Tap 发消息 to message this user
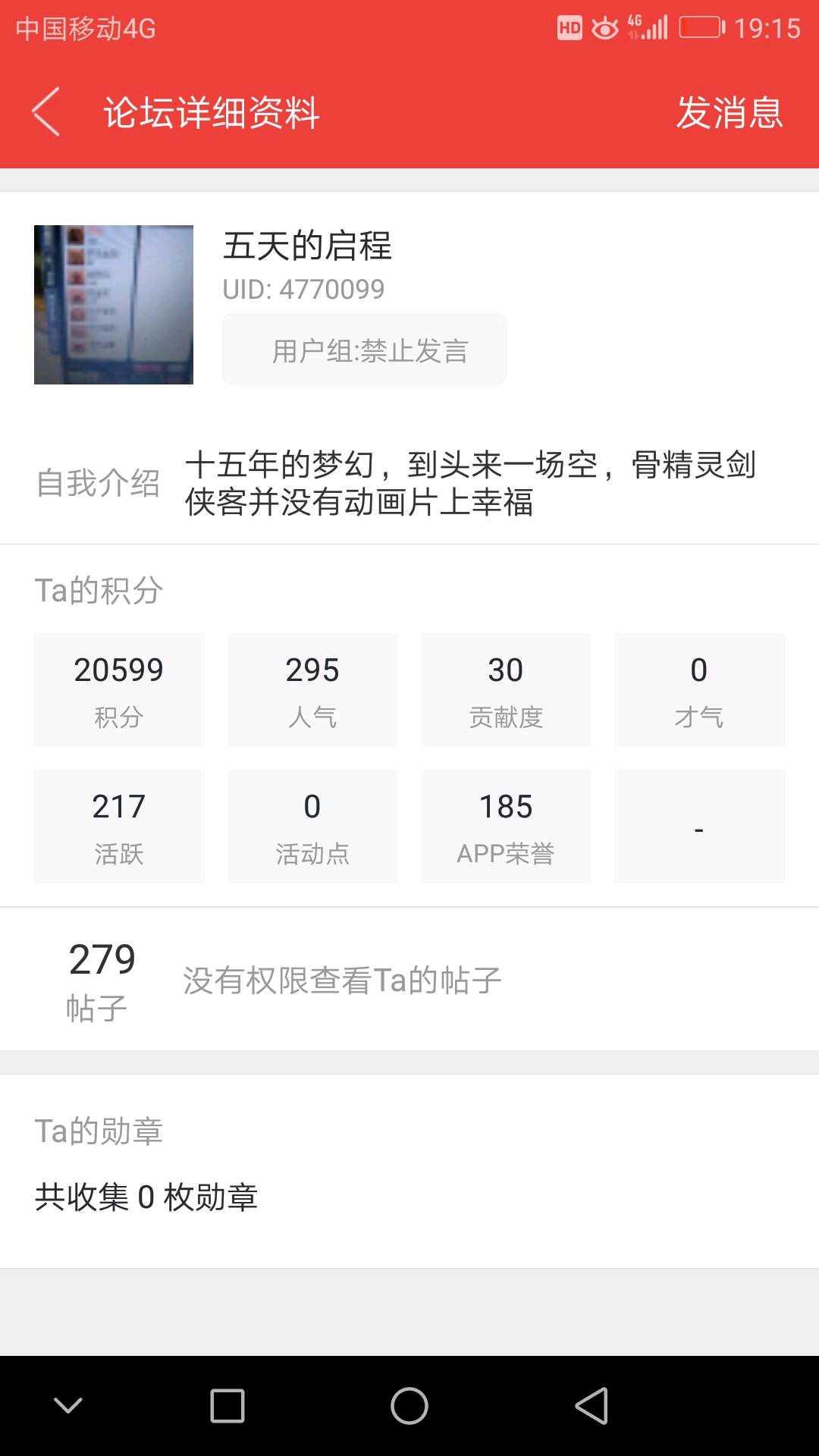 click(729, 113)
